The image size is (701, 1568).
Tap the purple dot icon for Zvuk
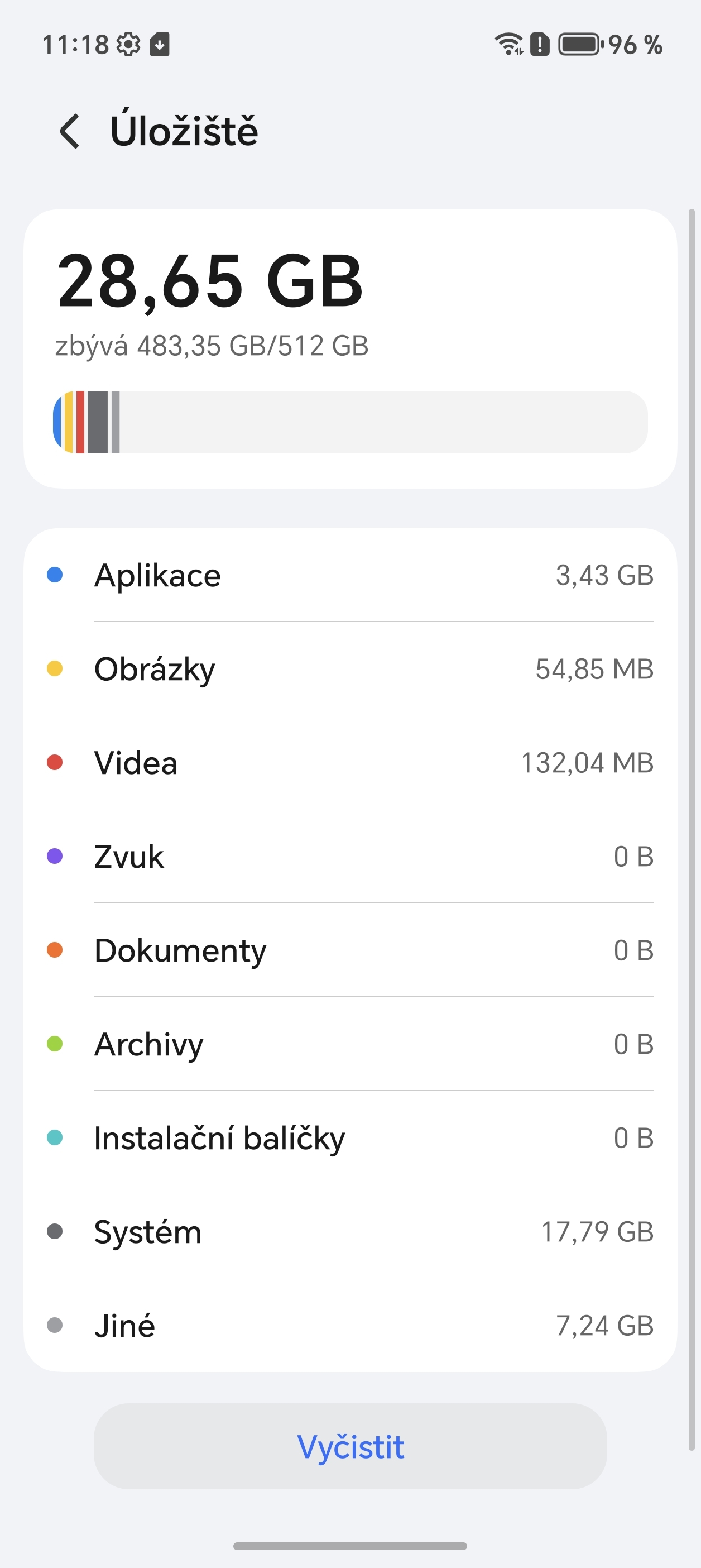[55, 857]
